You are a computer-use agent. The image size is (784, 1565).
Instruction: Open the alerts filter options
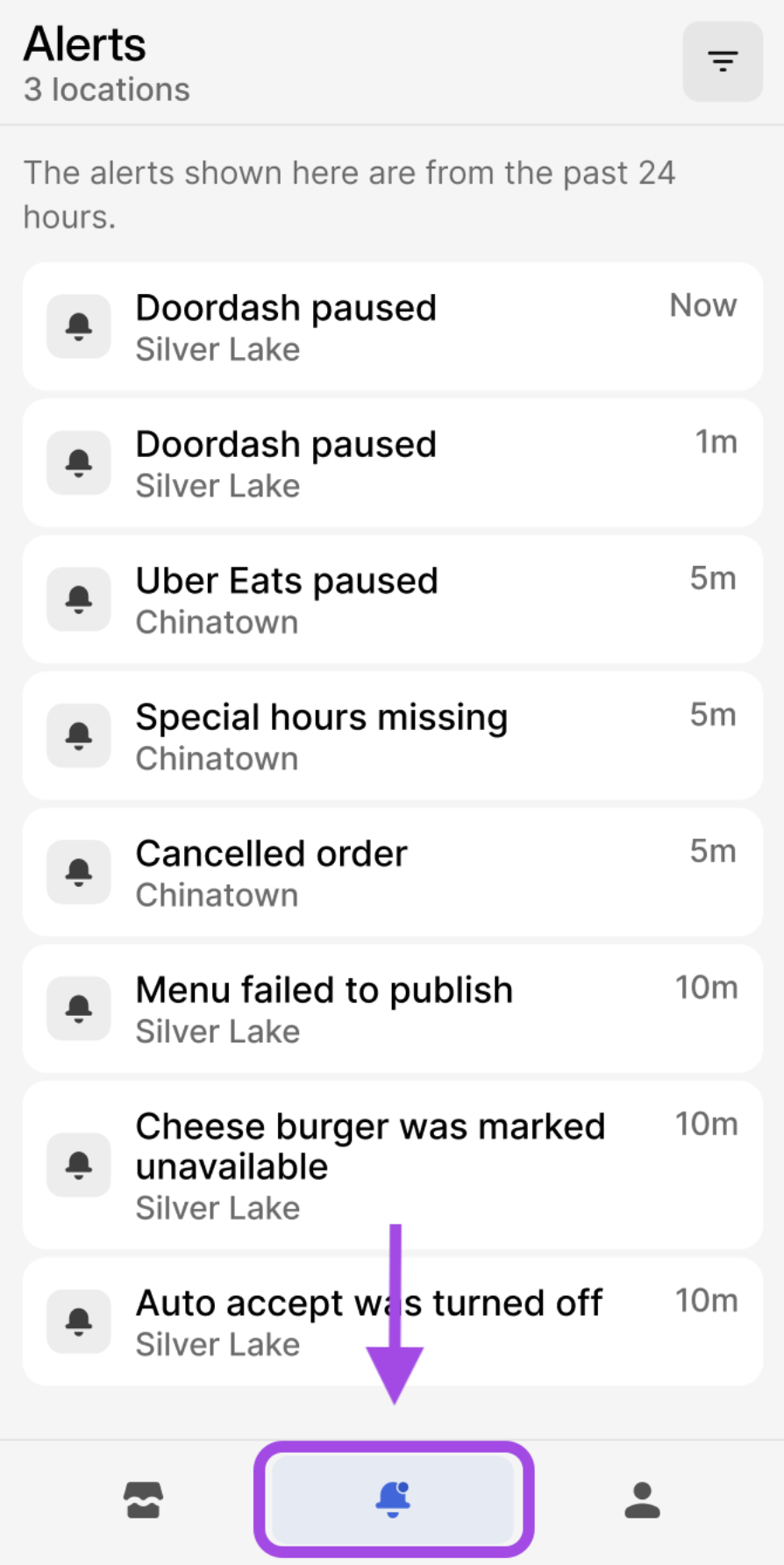[x=722, y=61]
